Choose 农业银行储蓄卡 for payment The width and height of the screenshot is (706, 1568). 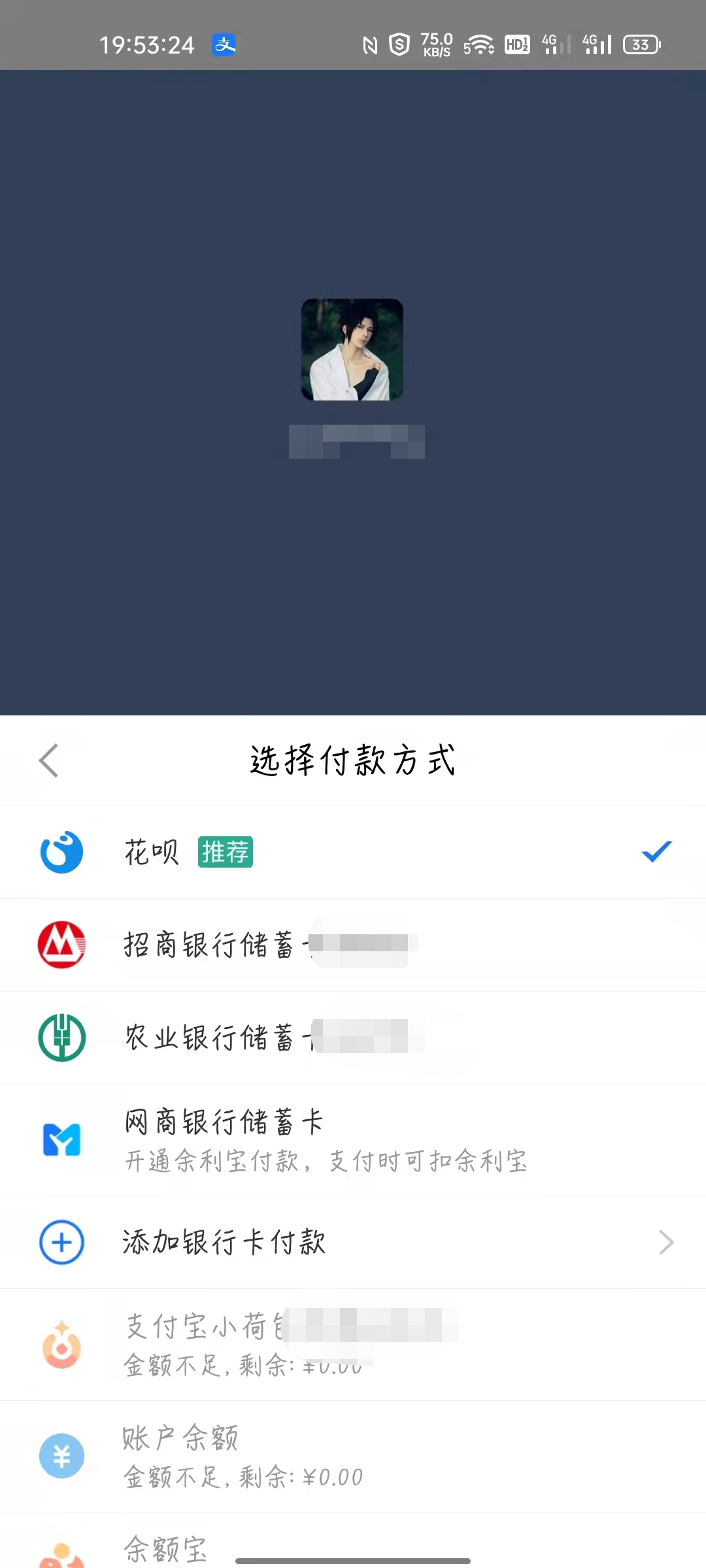click(353, 1037)
